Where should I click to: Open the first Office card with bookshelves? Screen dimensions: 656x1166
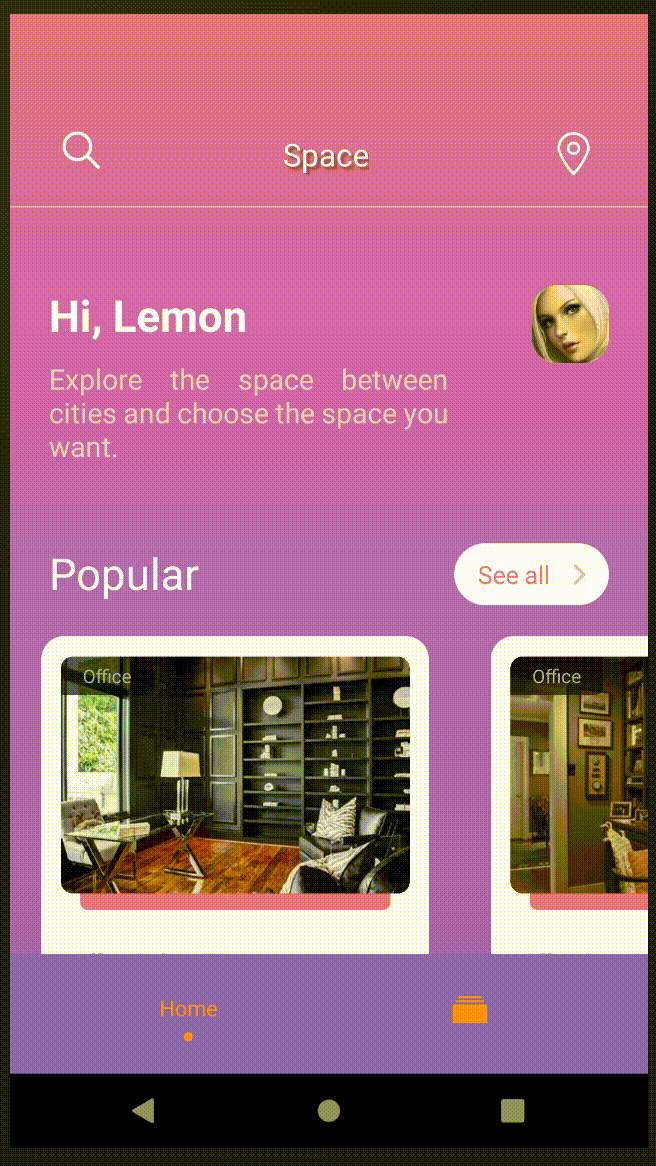point(235,795)
